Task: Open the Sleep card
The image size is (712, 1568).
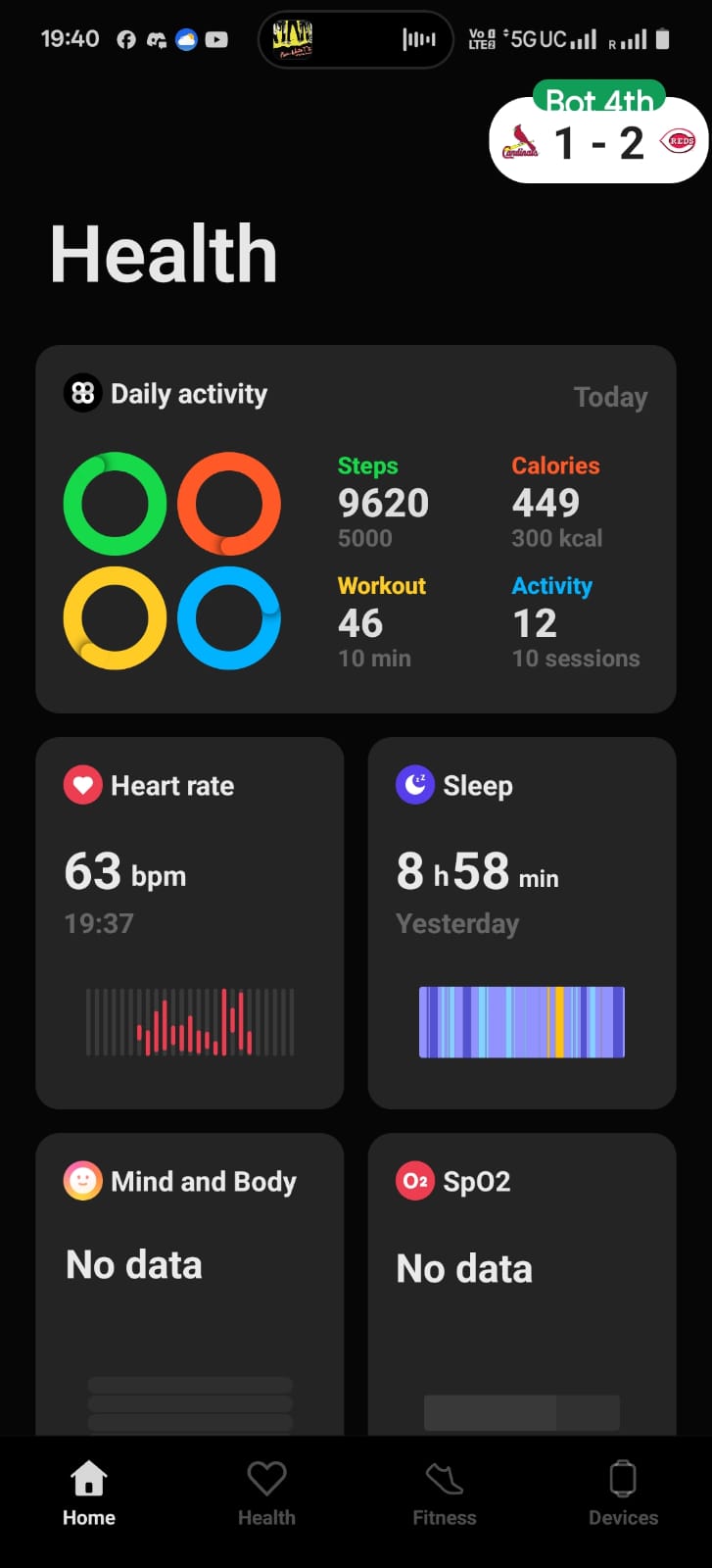Action: click(521, 921)
